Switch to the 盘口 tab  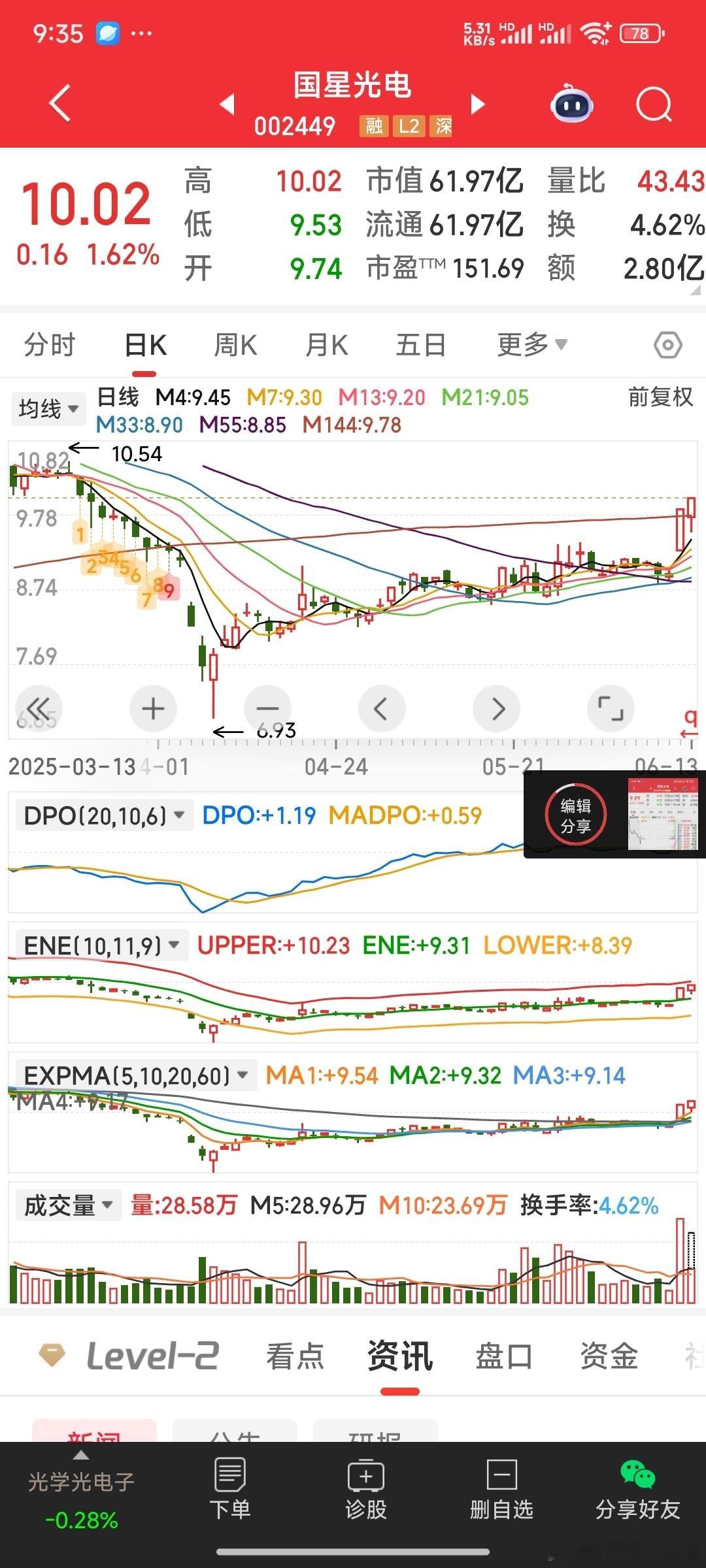click(503, 1356)
